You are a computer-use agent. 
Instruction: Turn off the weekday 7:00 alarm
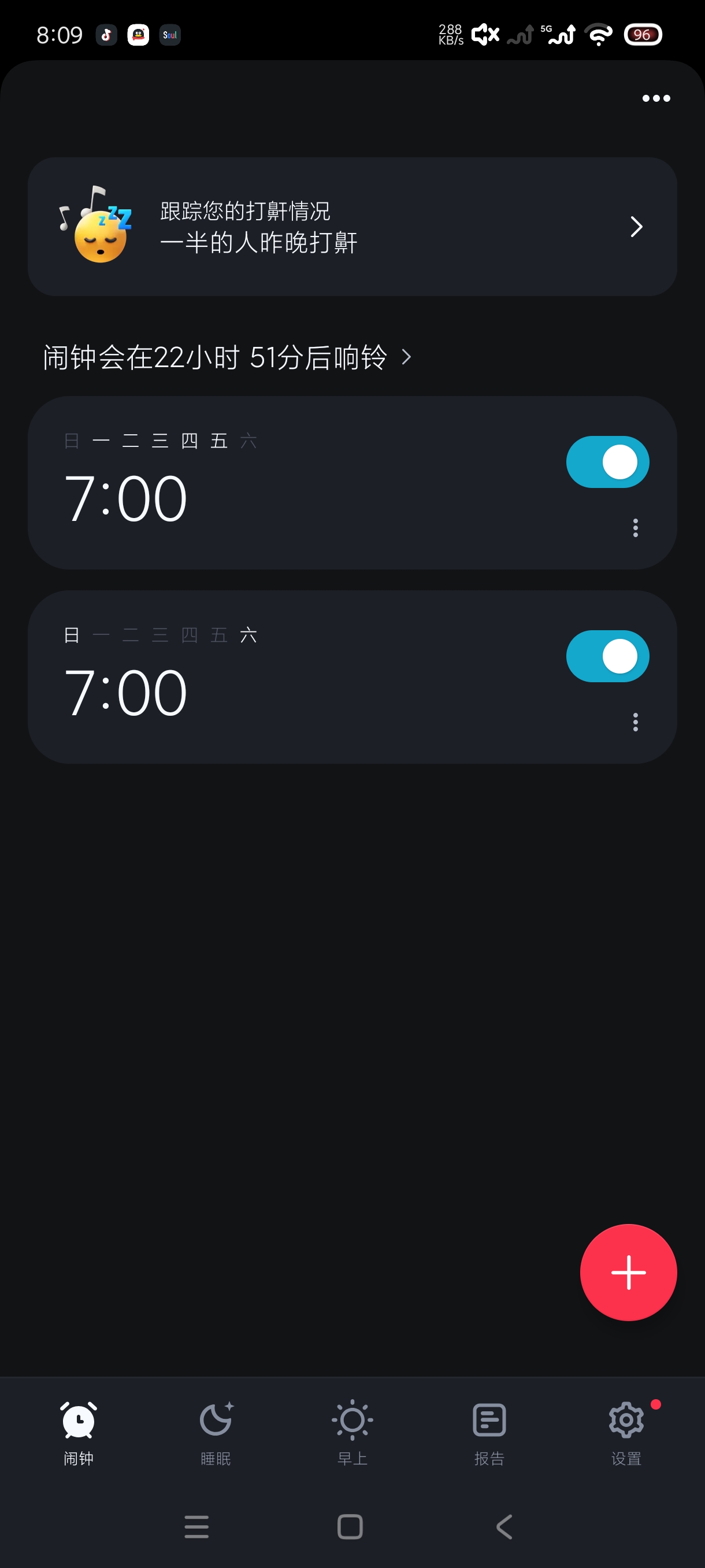coord(607,462)
